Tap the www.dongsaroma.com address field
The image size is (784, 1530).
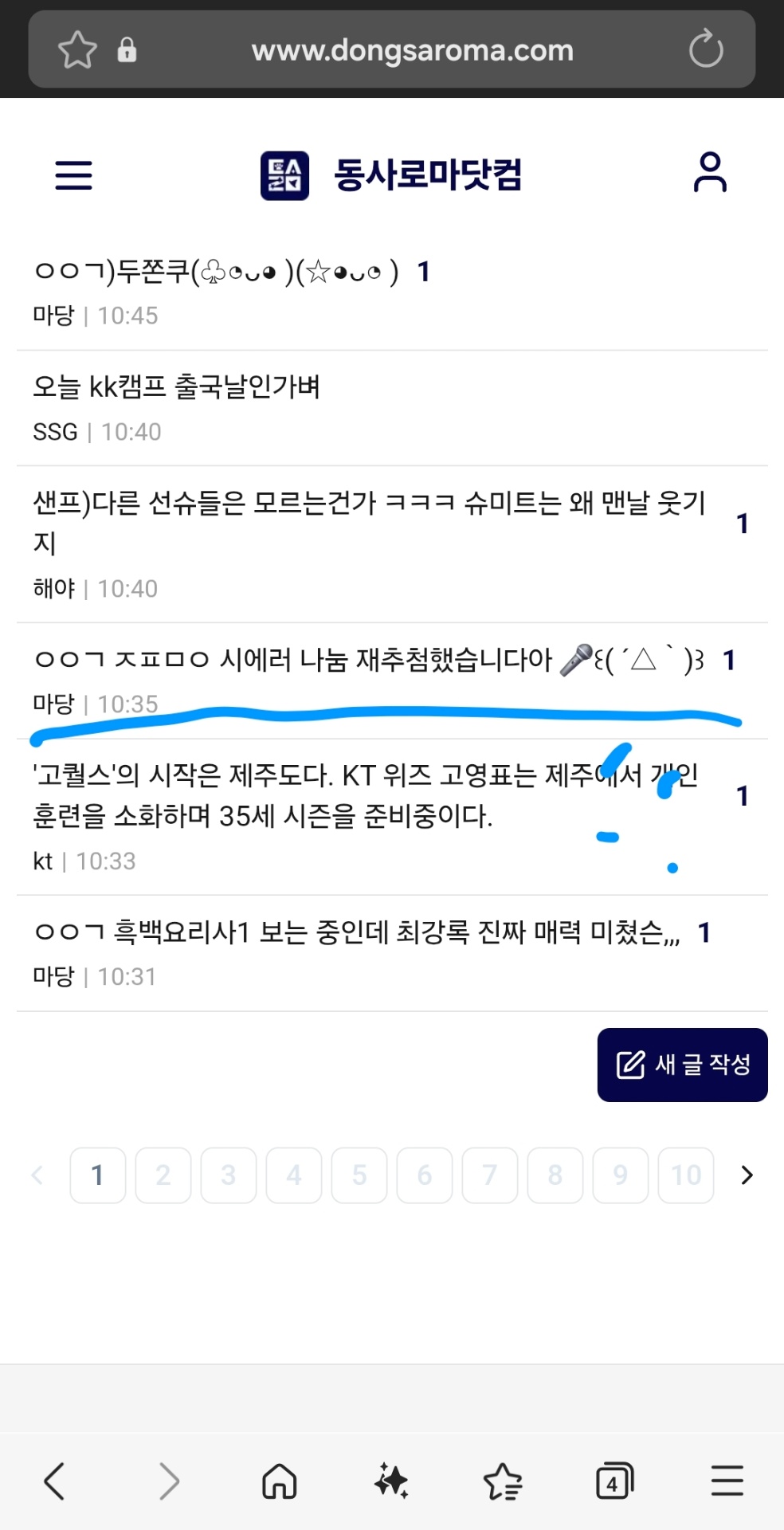point(412,50)
